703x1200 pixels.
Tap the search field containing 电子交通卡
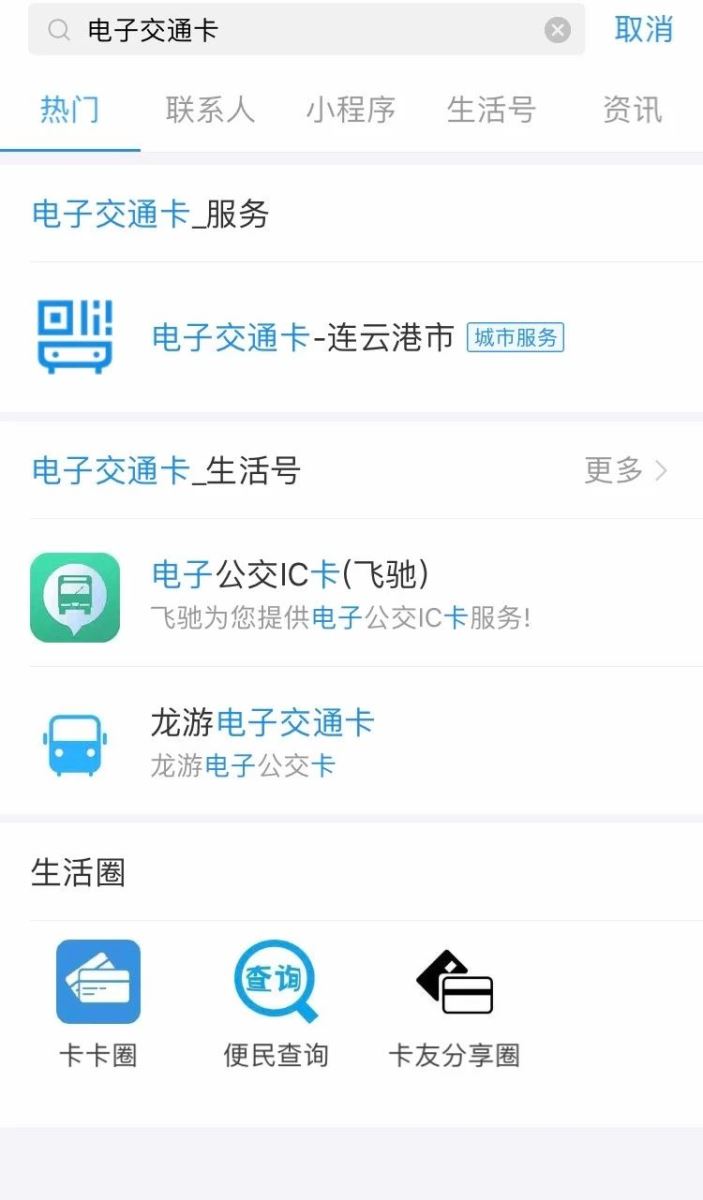tap(300, 30)
